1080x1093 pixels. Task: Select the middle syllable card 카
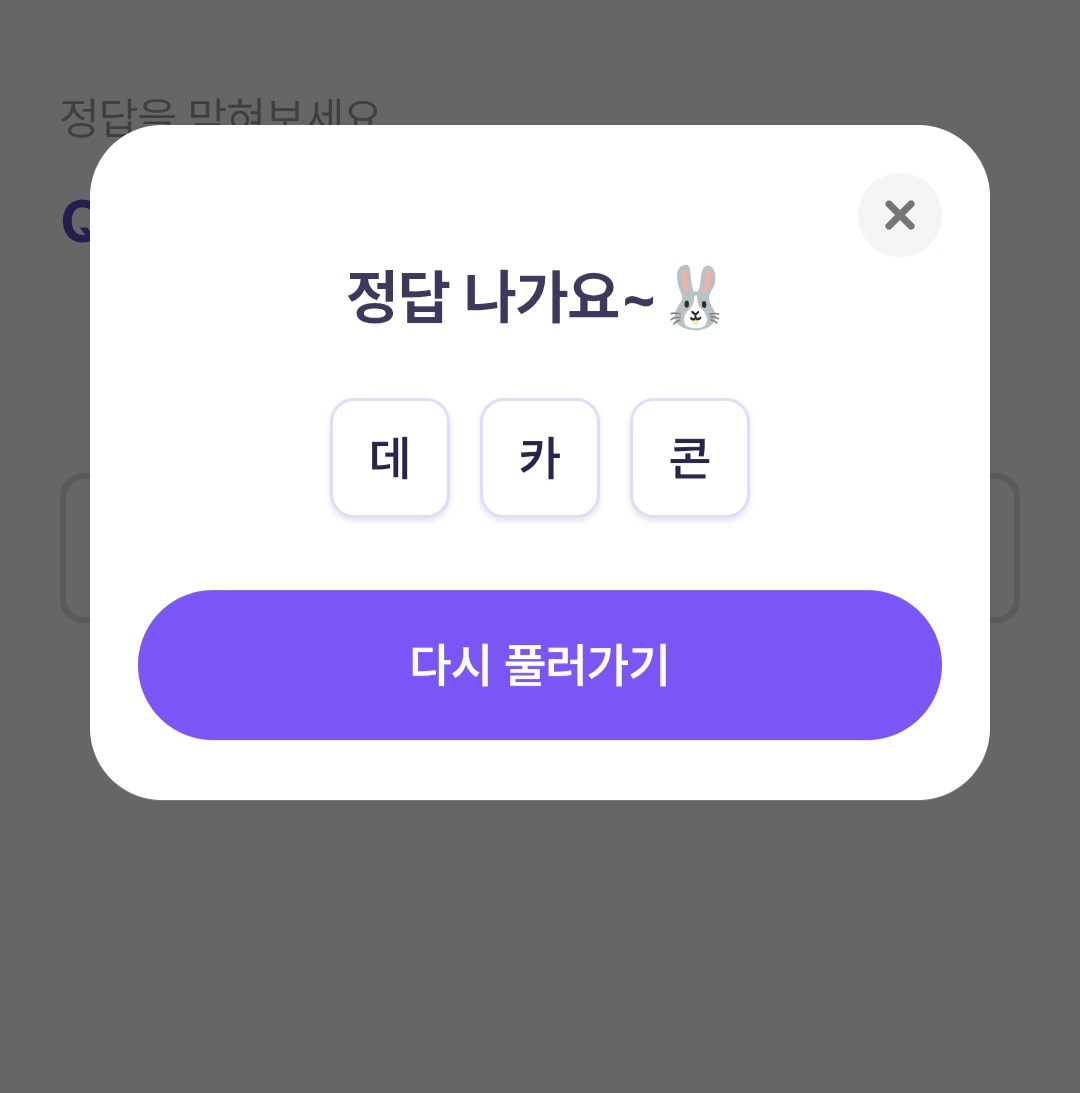click(540, 458)
